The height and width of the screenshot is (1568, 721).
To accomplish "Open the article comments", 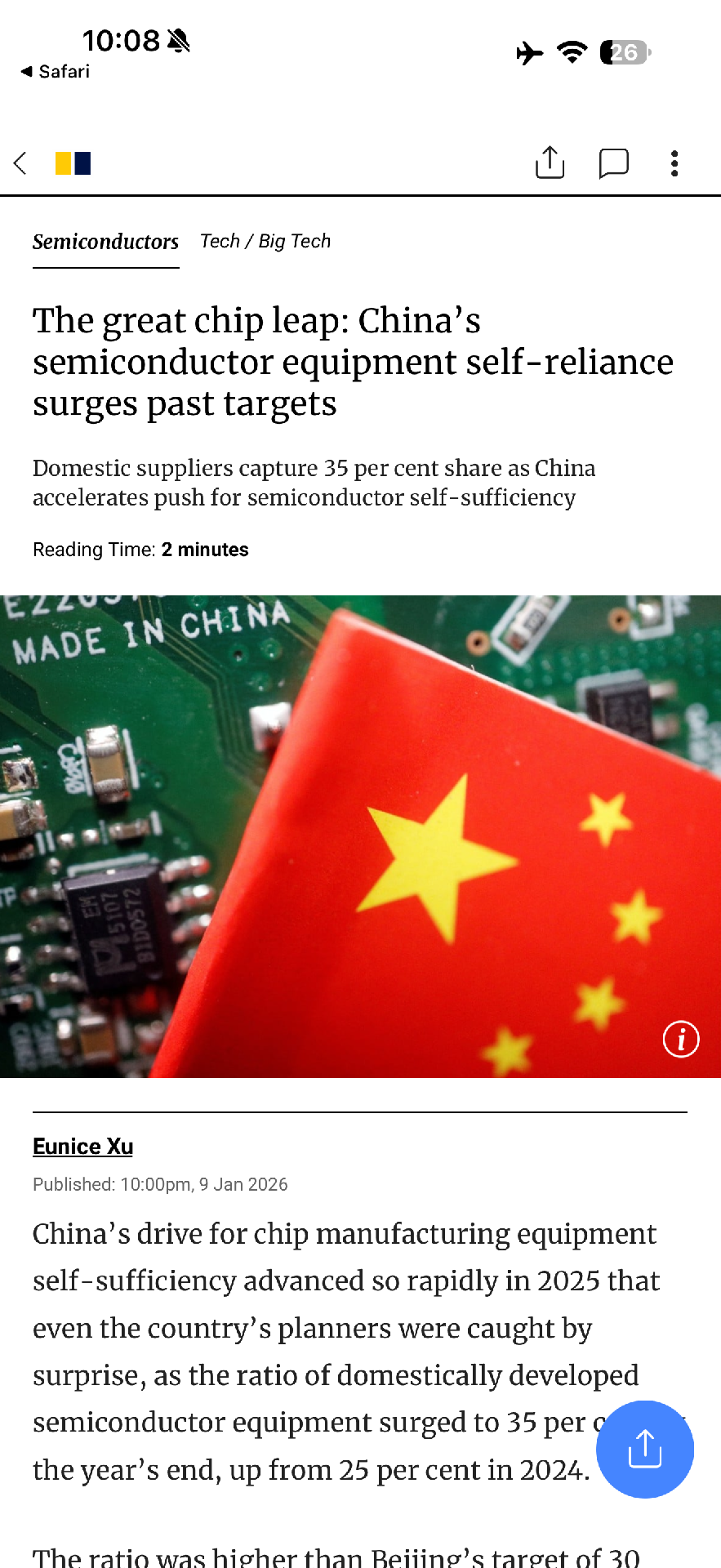I will 613,163.
